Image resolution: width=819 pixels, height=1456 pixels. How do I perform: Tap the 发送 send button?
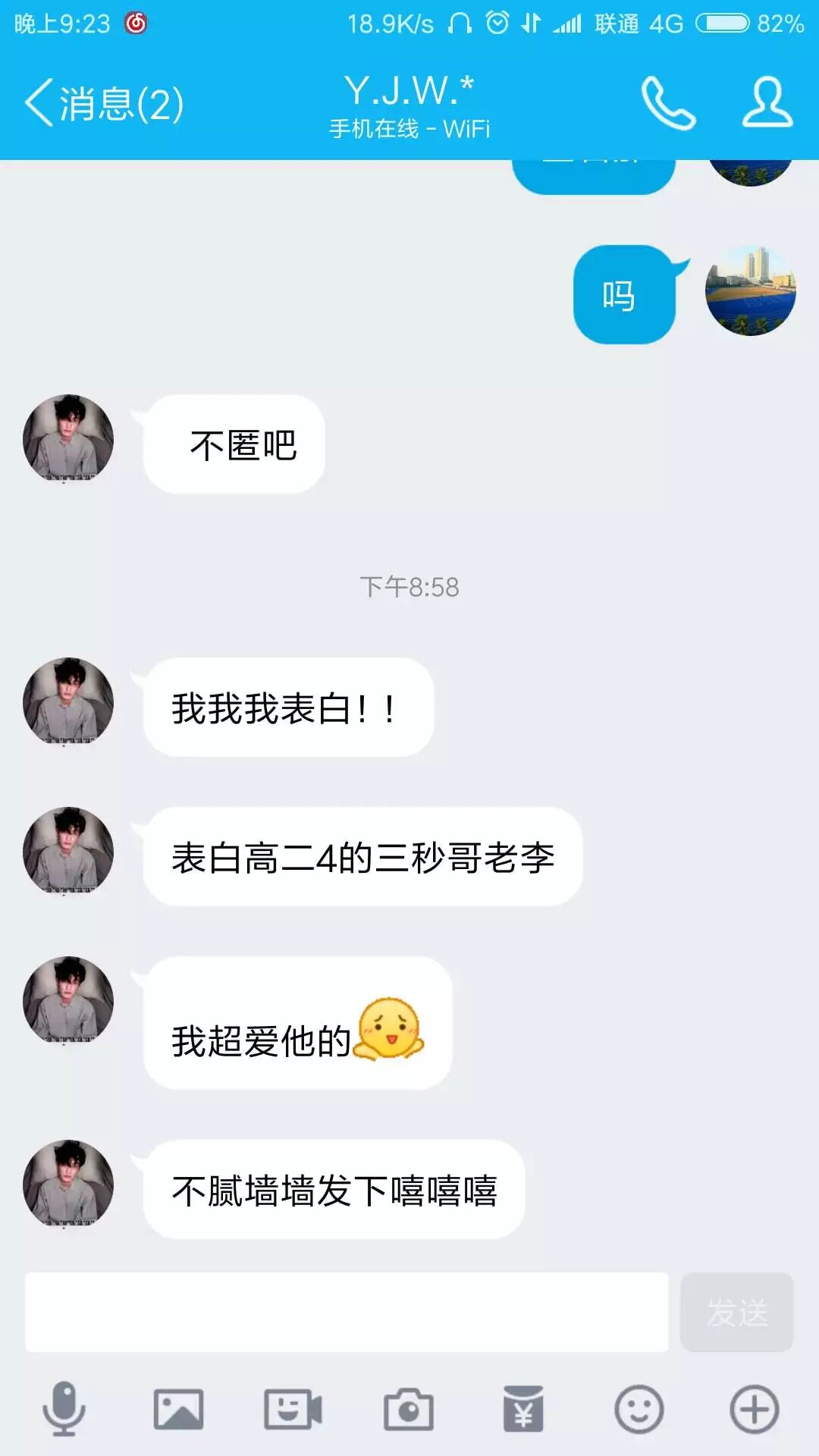(736, 1312)
